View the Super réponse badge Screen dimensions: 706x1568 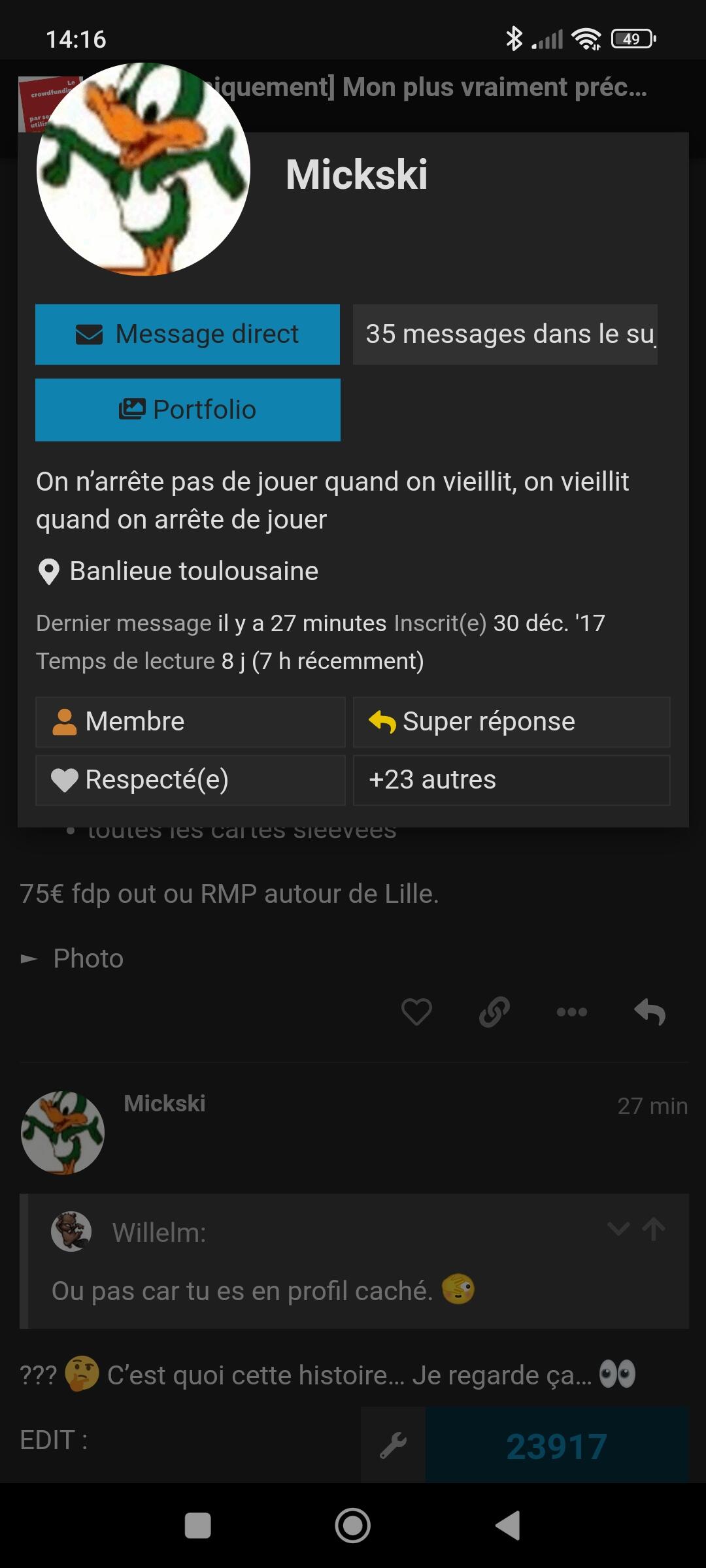click(511, 722)
